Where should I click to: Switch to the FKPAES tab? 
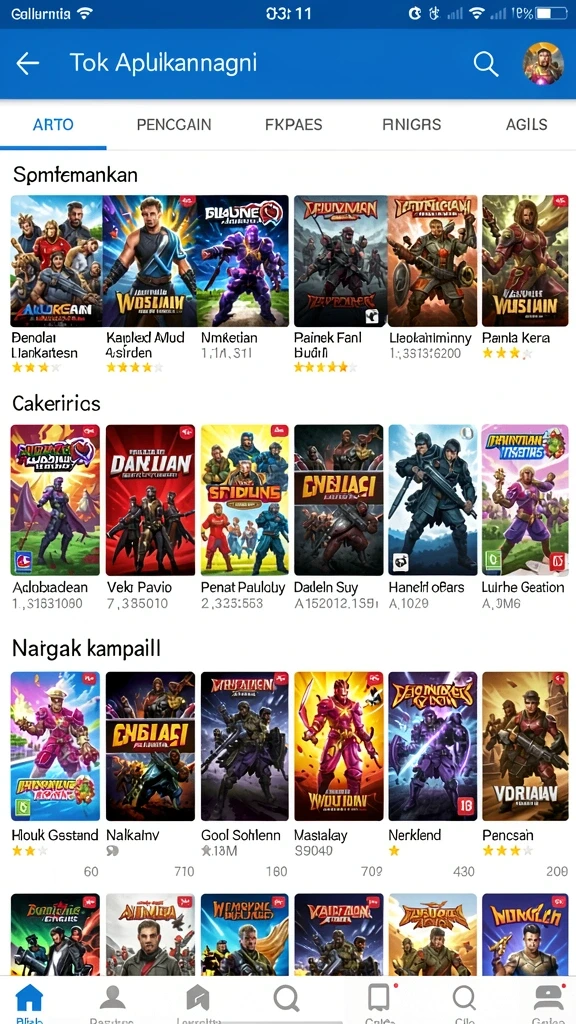pyautogui.click(x=294, y=124)
